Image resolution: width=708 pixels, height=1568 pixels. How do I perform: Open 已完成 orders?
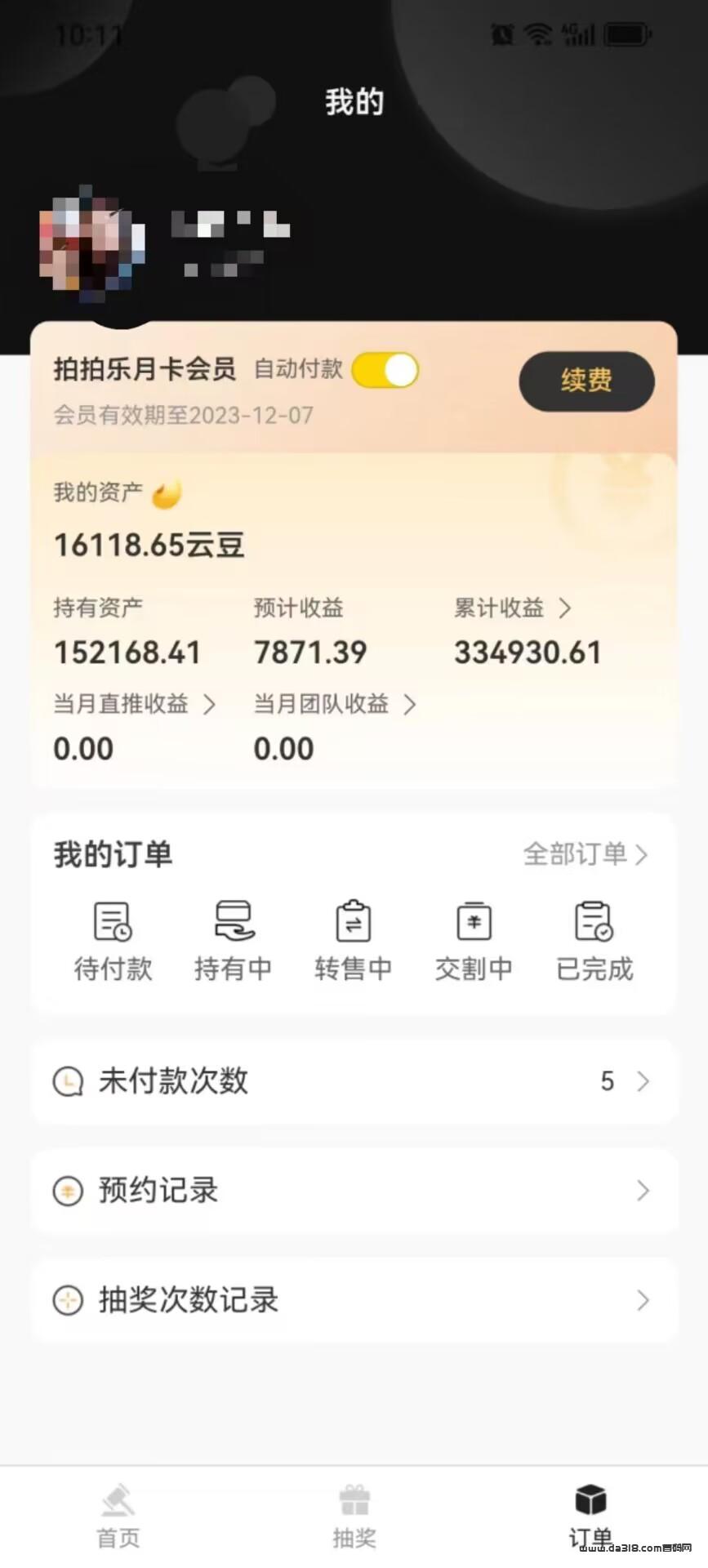(594, 942)
